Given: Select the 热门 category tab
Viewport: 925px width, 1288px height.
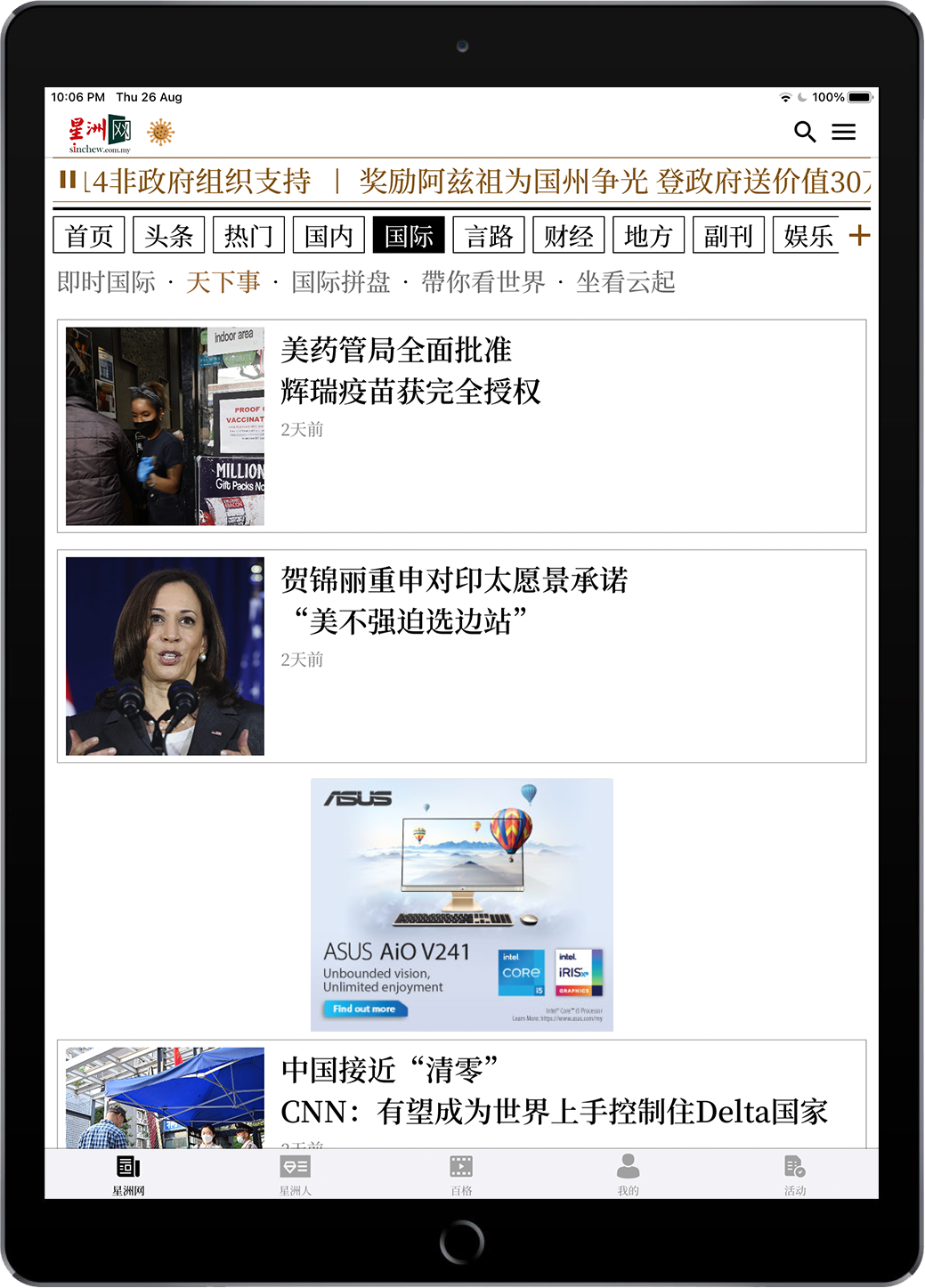Looking at the screenshot, I should pyautogui.click(x=249, y=236).
